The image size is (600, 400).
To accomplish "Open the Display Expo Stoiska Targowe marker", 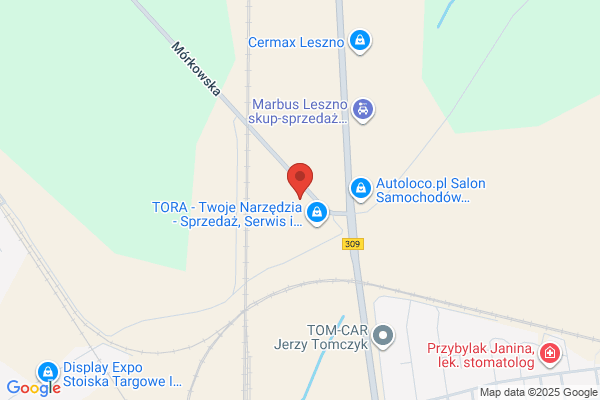I will 48,373.
